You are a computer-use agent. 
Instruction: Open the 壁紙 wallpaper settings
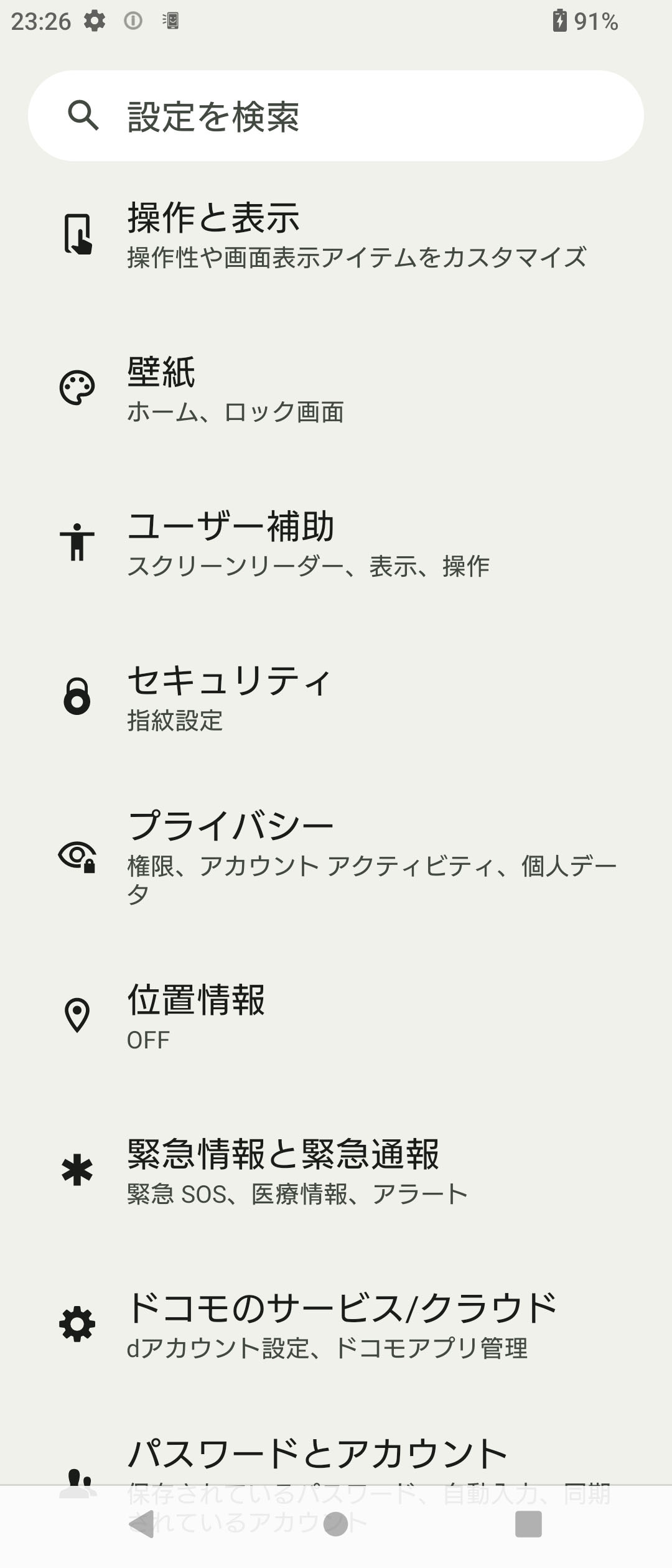coord(336,388)
